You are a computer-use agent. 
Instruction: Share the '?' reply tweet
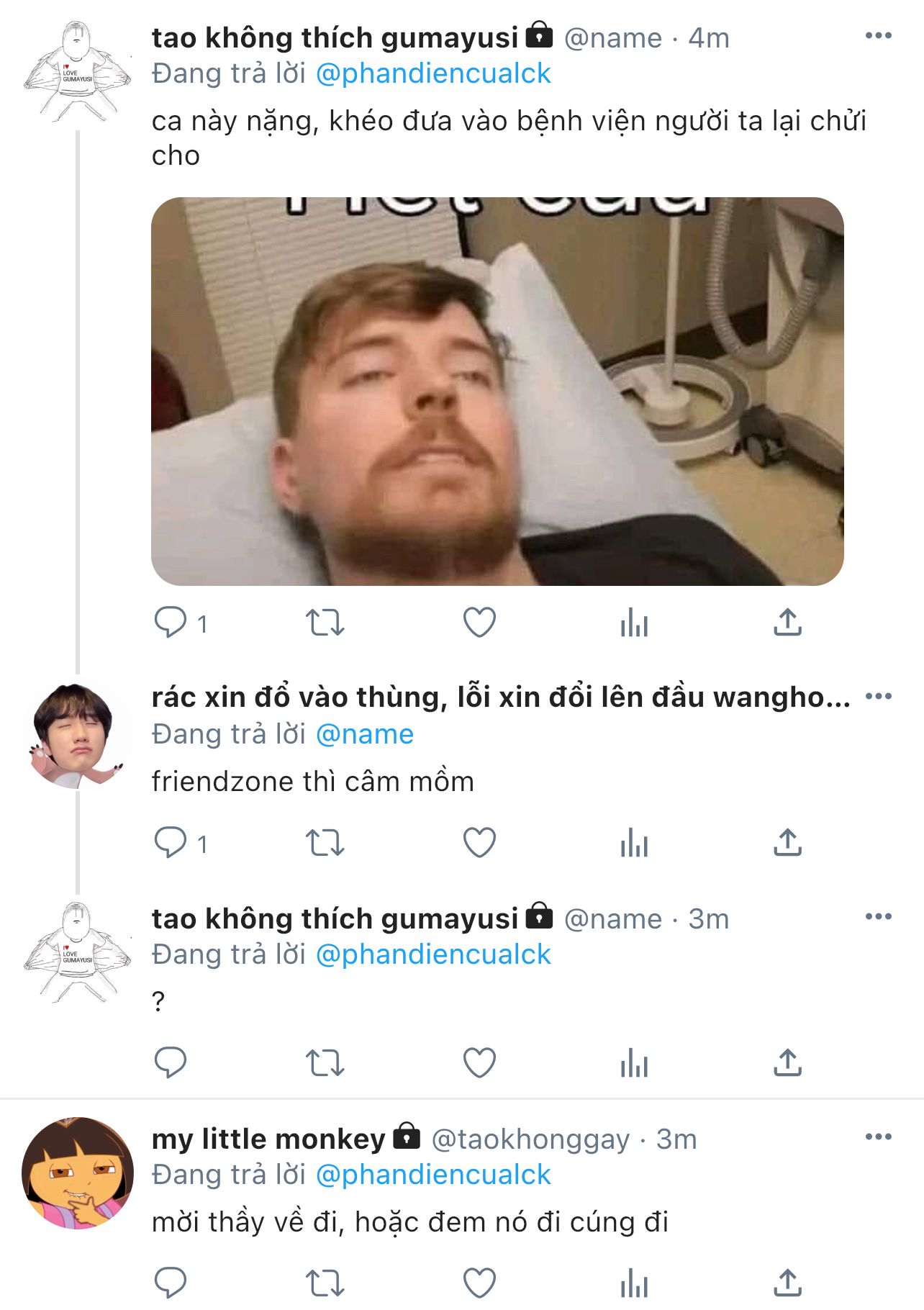click(788, 1063)
